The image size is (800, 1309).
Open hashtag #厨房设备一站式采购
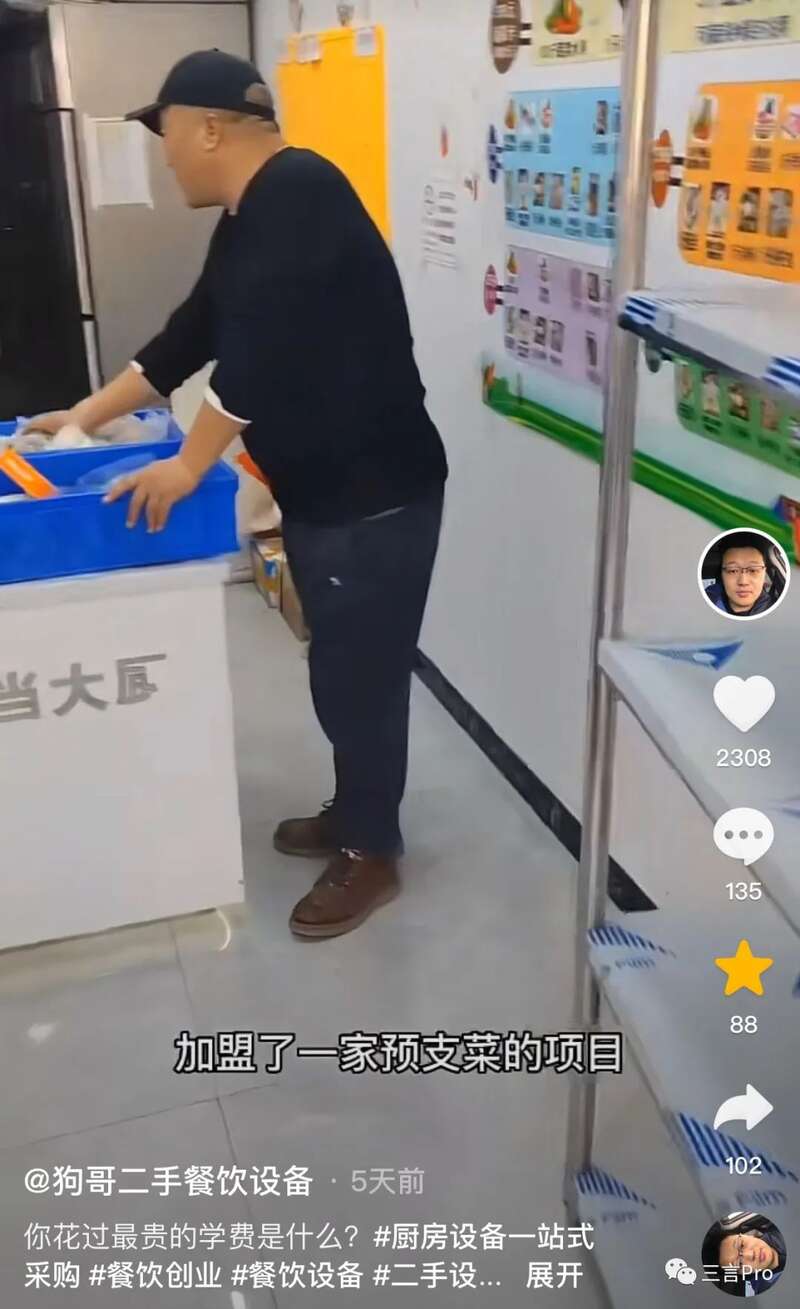tap(484, 1238)
